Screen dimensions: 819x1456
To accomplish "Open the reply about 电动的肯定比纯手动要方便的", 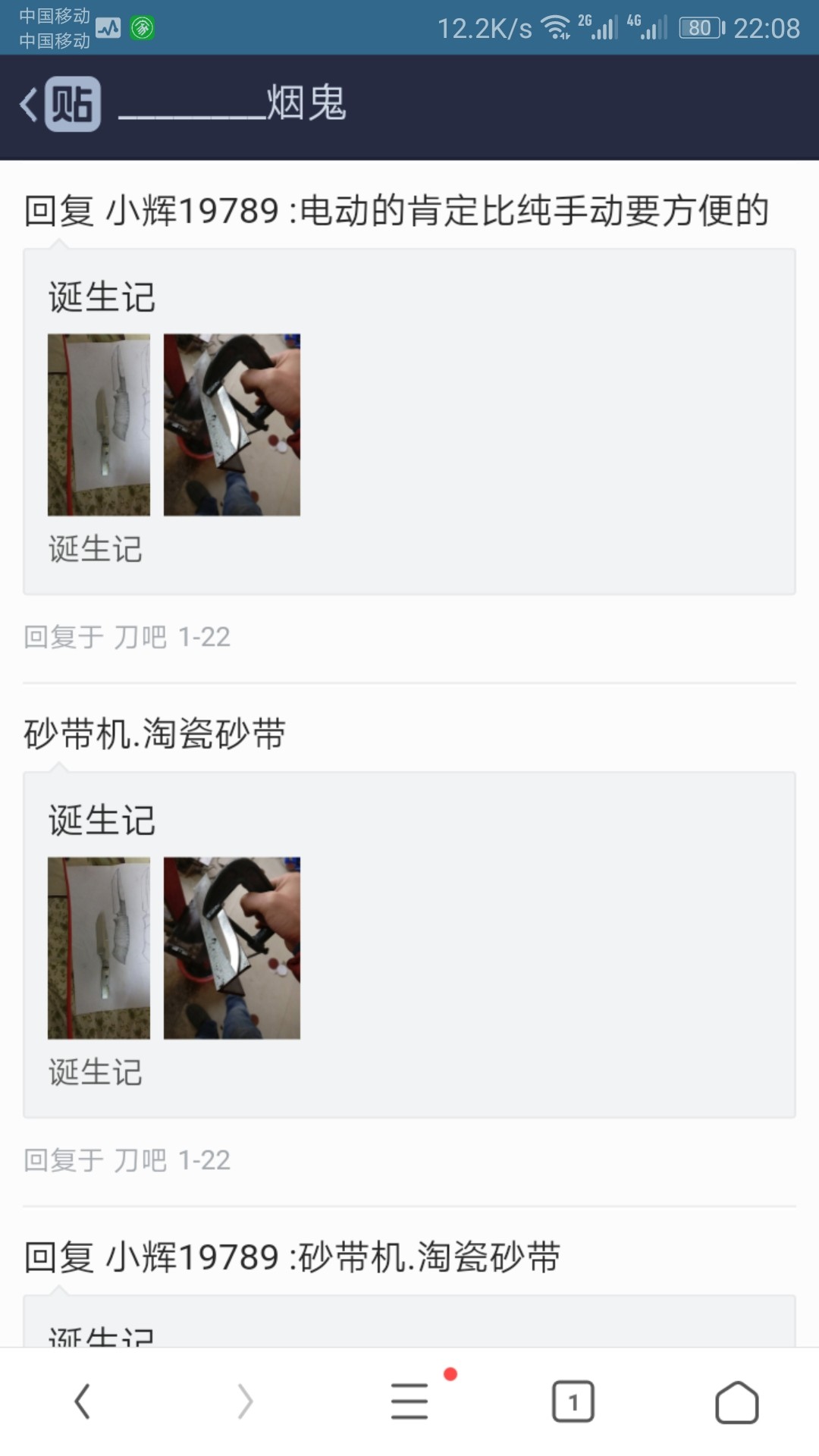I will point(397,210).
